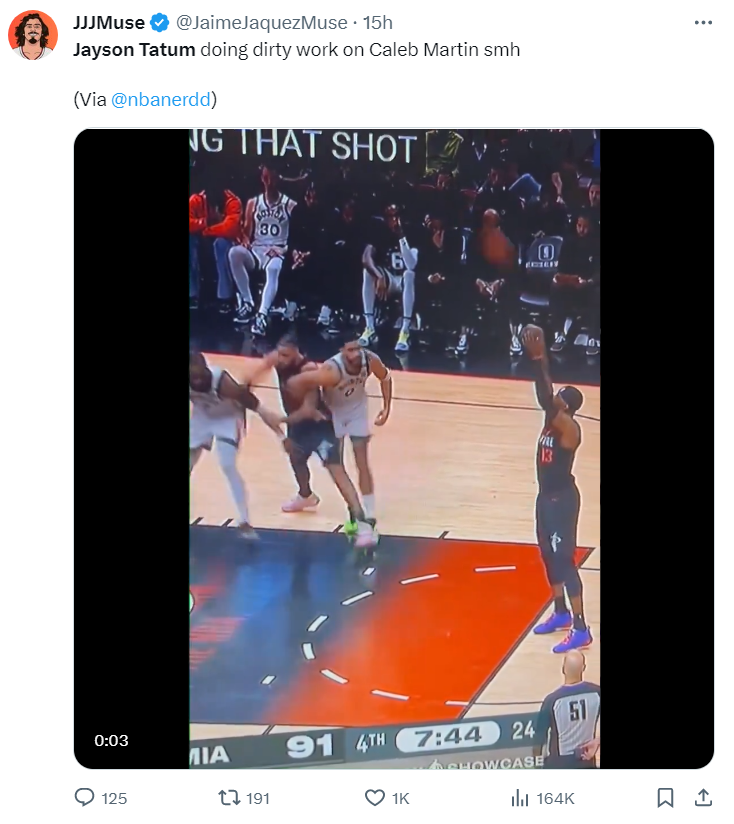Image resolution: width=734 pixels, height=824 pixels.
Task: Open the JJJMuse display name
Action: tap(109, 22)
